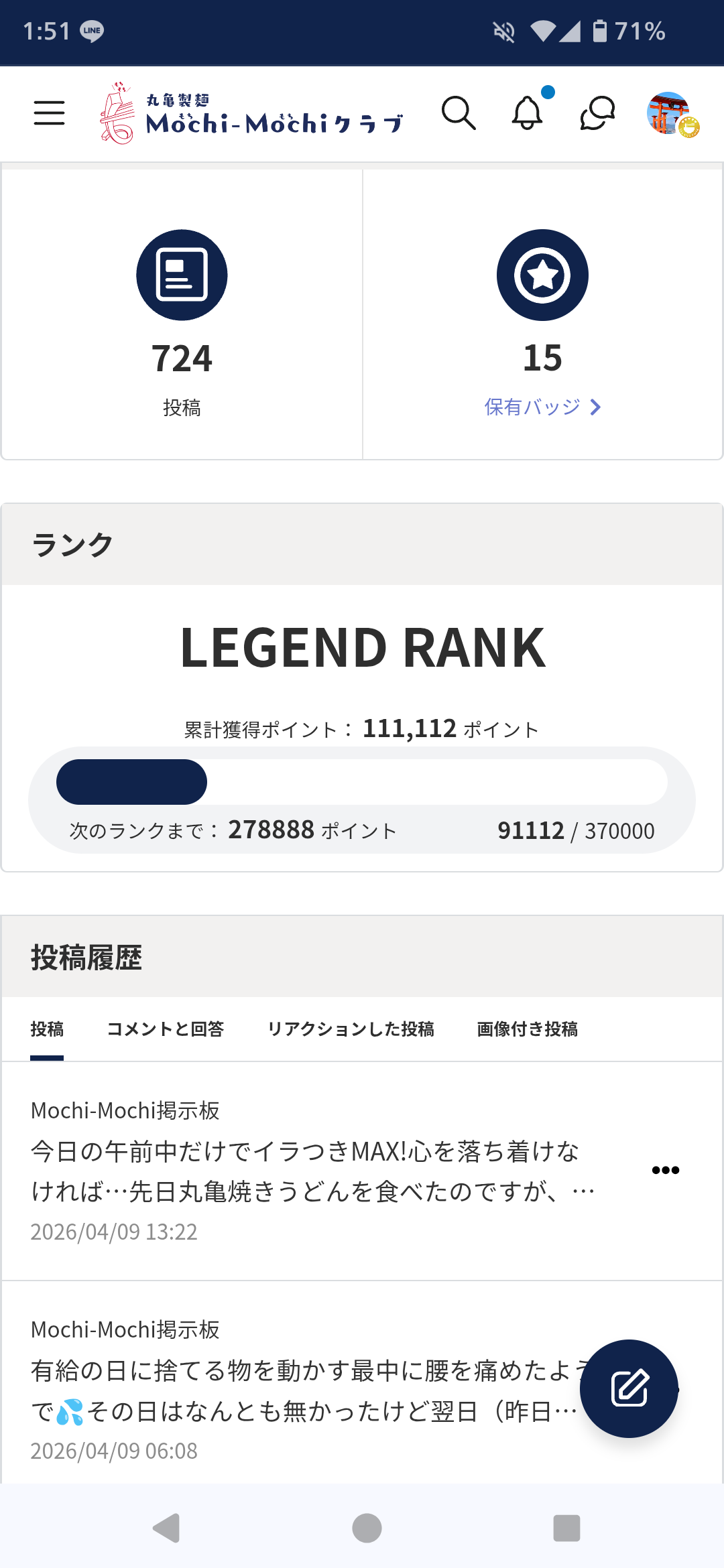Go to the system home screen
The height and width of the screenshot is (1568, 724).
pos(367,1528)
